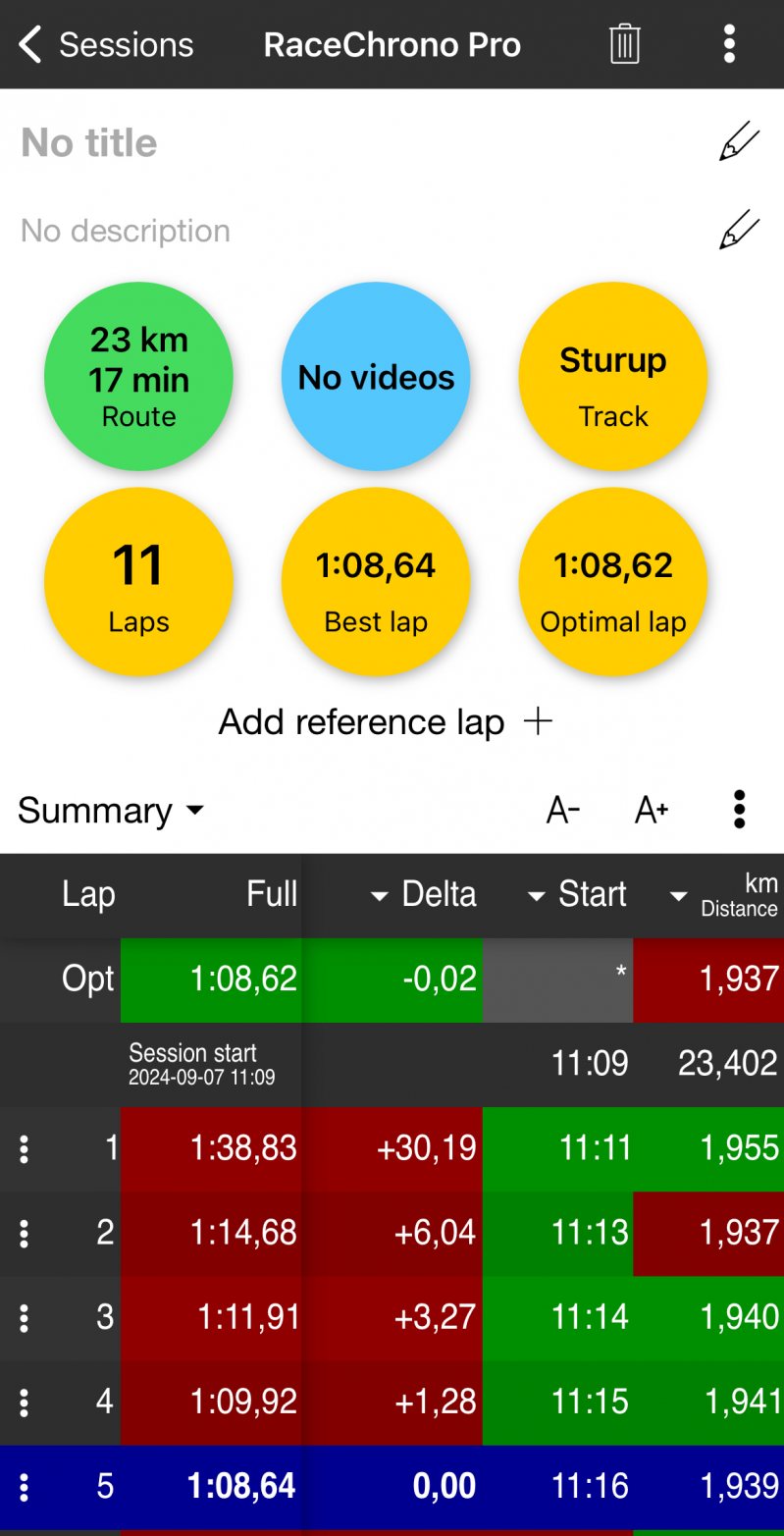Go back to Sessions
This screenshot has height=1536, width=784.
(106, 45)
